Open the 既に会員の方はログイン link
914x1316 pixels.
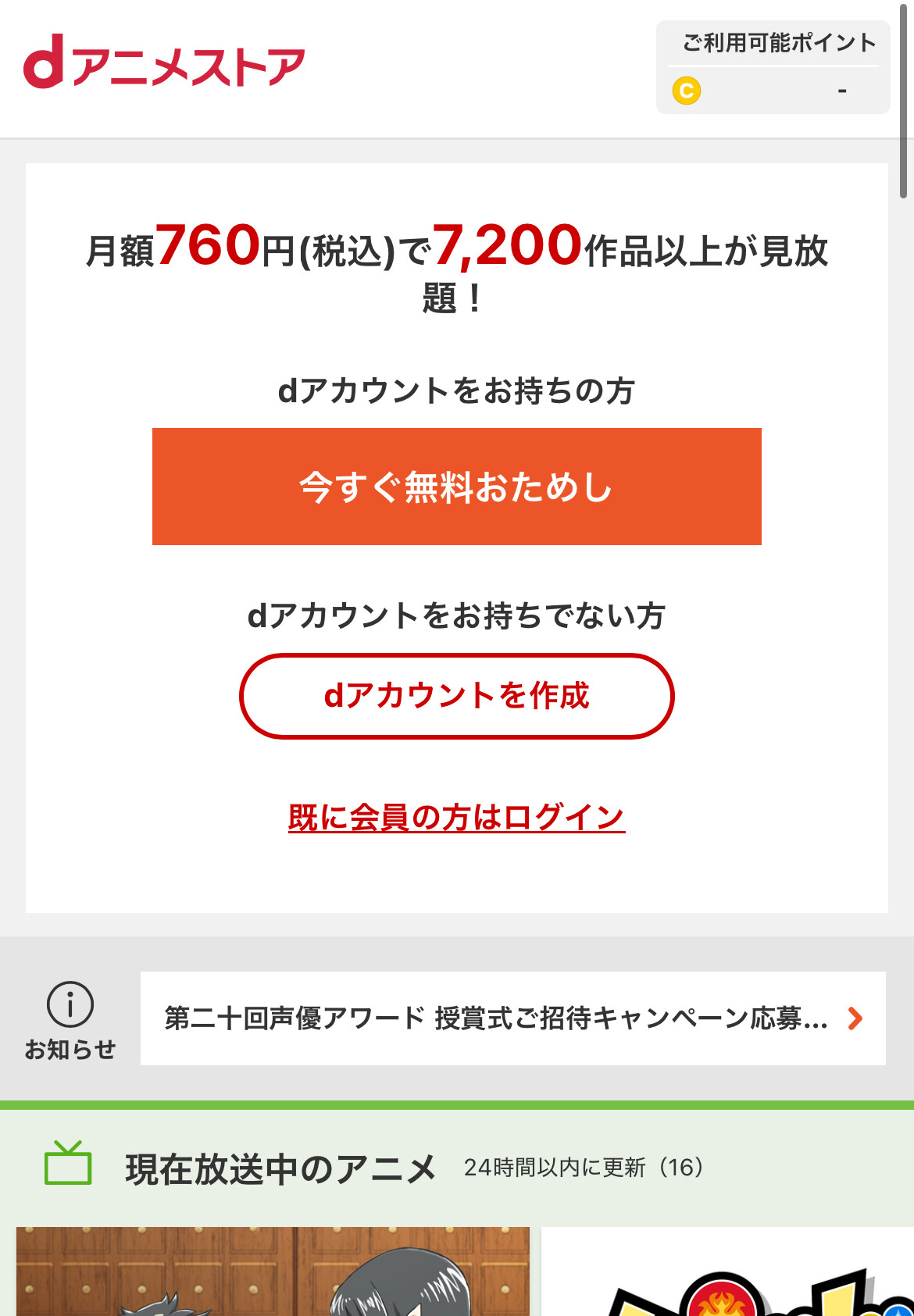click(x=456, y=817)
